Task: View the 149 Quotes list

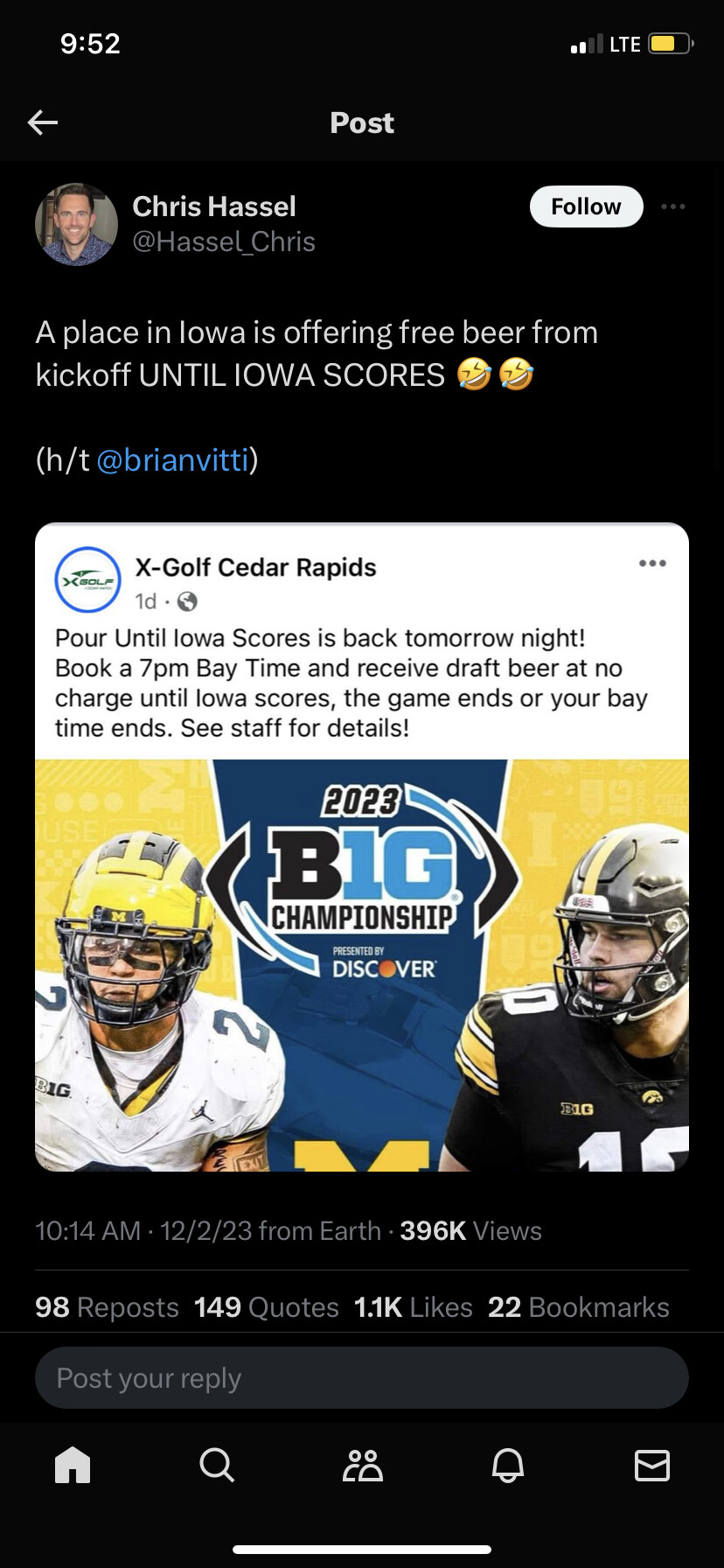Action: coord(267,1307)
